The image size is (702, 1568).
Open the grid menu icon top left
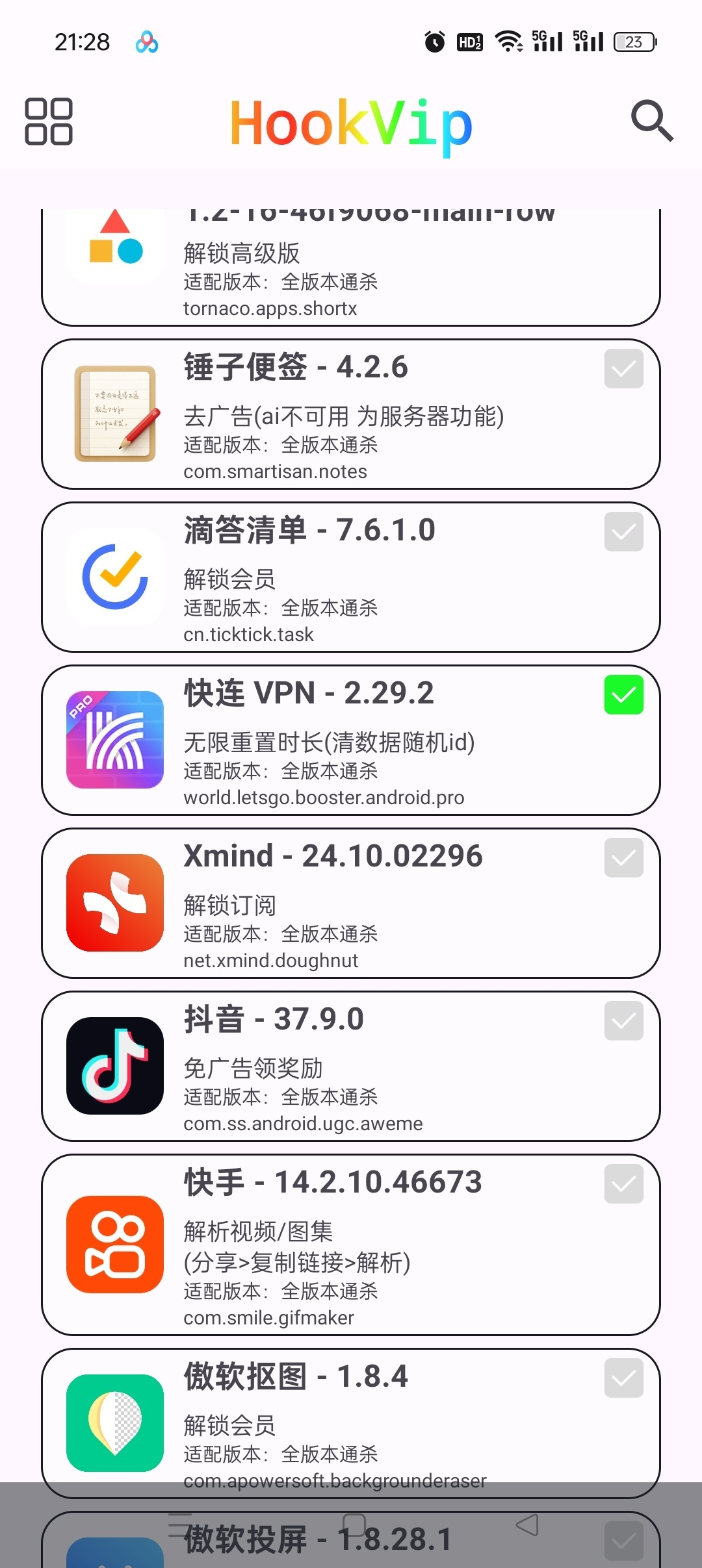[49, 122]
